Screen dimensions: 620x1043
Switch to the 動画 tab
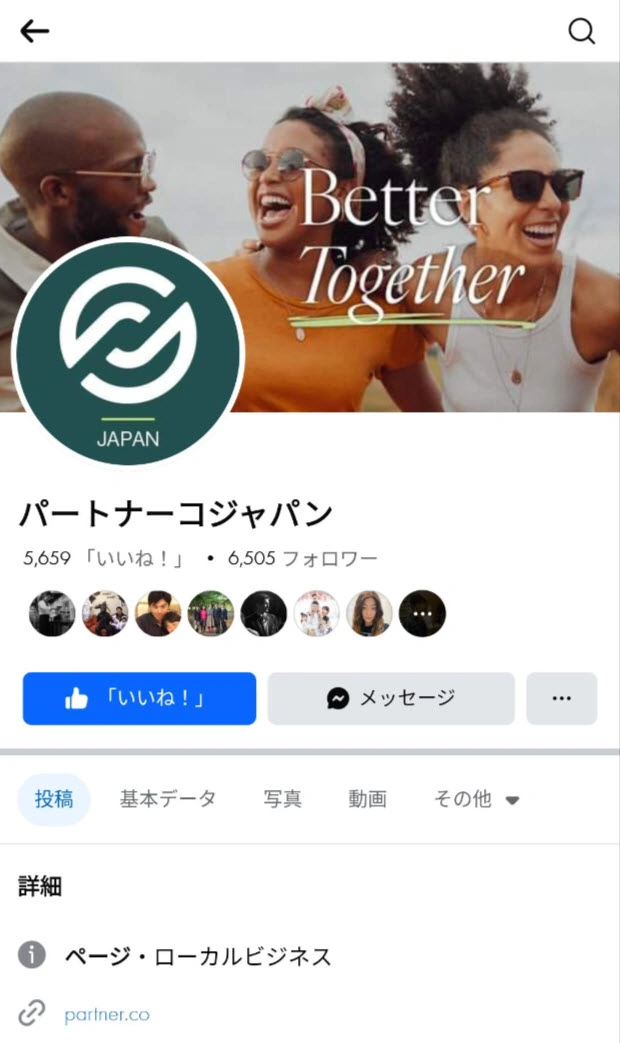367,799
